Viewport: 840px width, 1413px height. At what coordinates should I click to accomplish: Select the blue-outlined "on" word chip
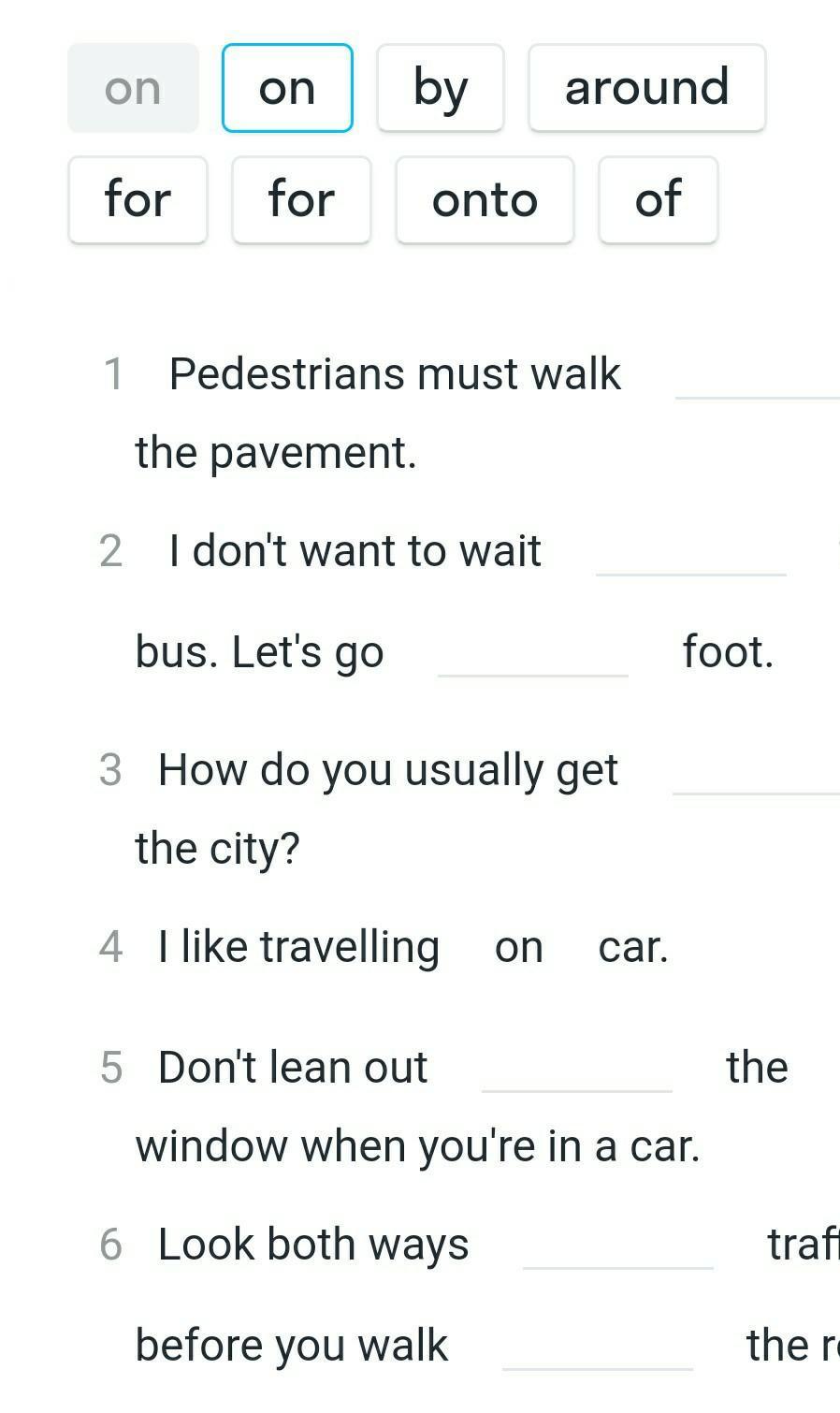tap(287, 88)
